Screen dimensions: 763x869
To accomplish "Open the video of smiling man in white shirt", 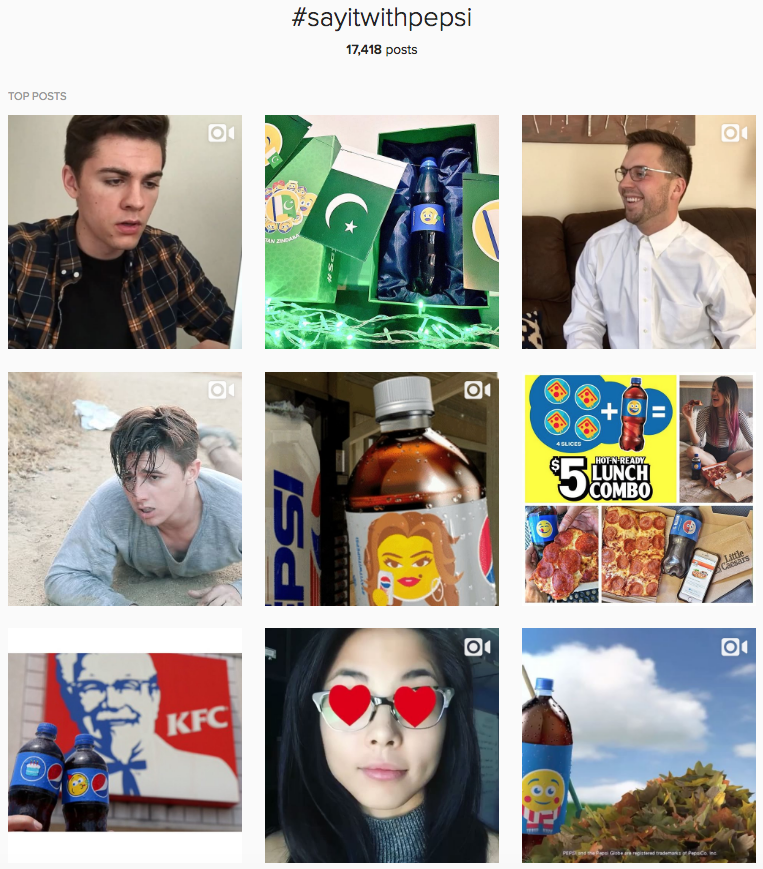I will point(638,232).
